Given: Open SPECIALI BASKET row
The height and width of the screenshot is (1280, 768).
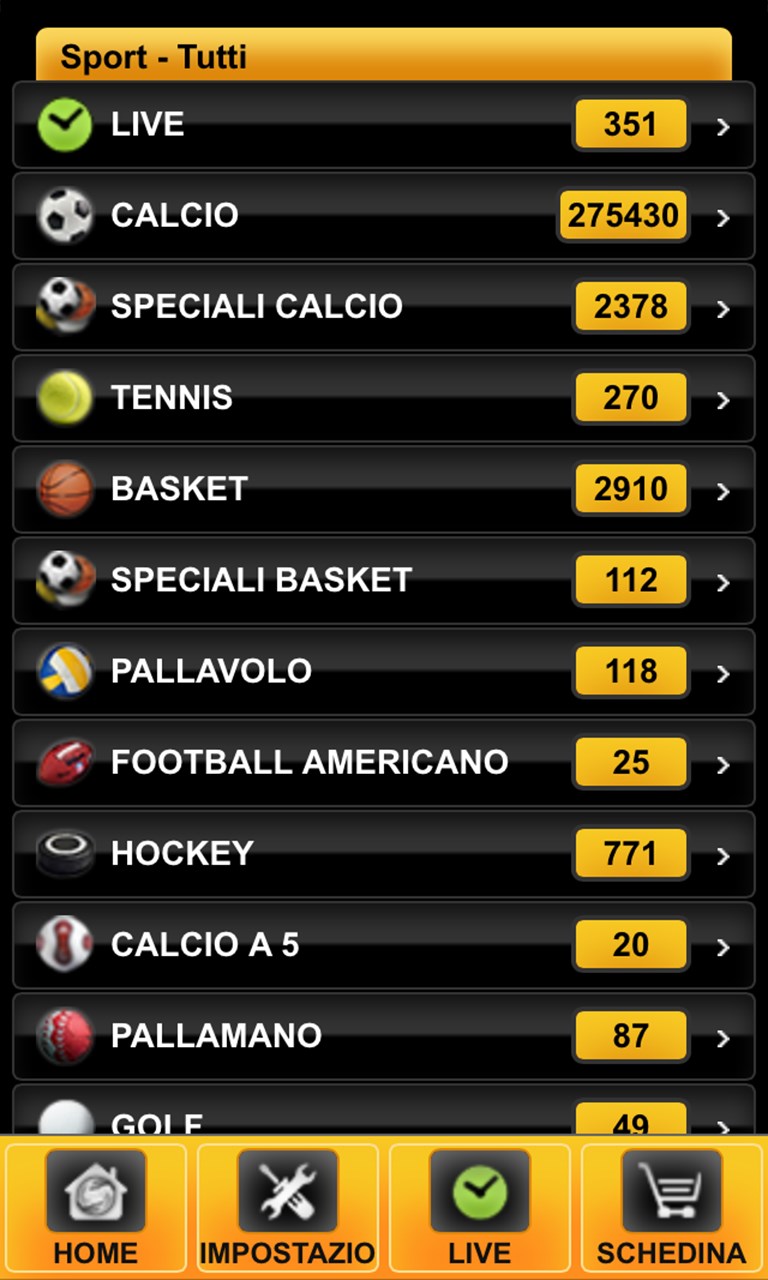Looking at the screenshot, I should [383, 580].
